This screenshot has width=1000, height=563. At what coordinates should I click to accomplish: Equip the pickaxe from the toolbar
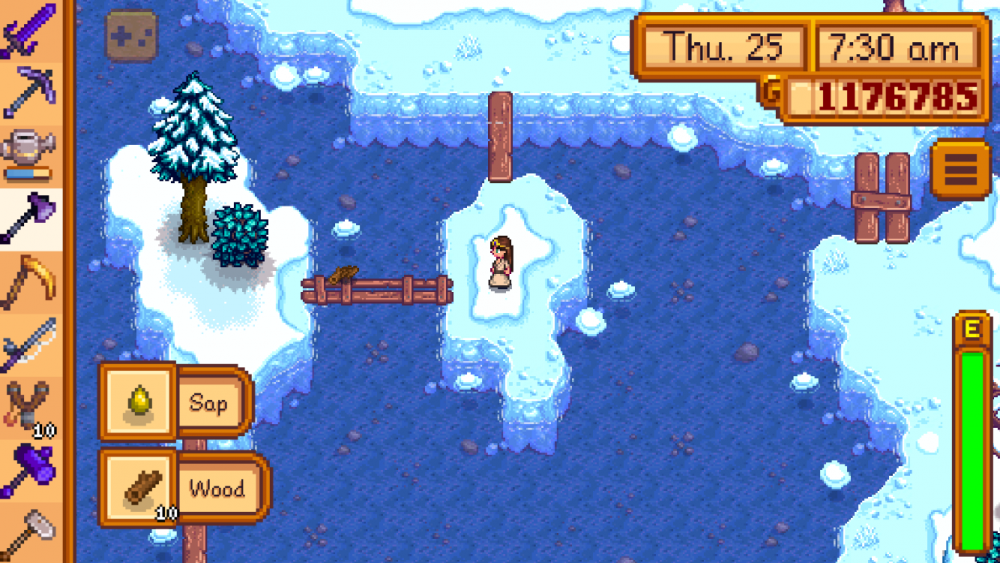[30, 92]
